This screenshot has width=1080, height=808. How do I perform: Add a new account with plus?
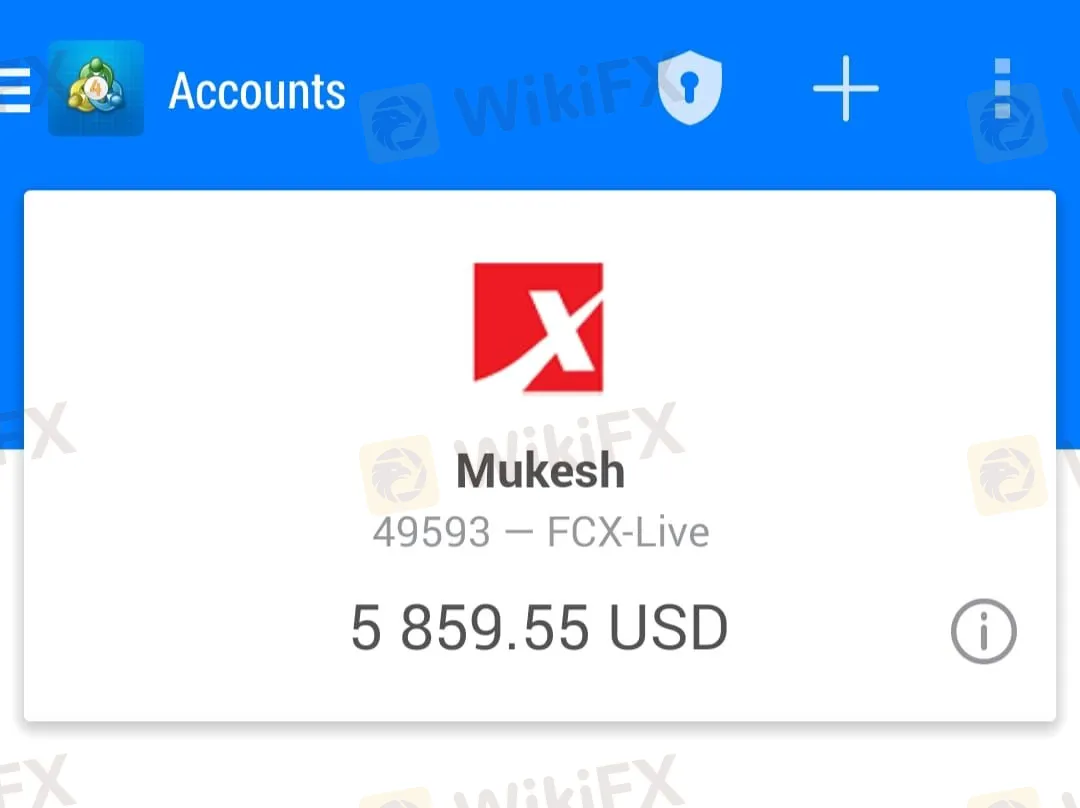coord(845,90)
